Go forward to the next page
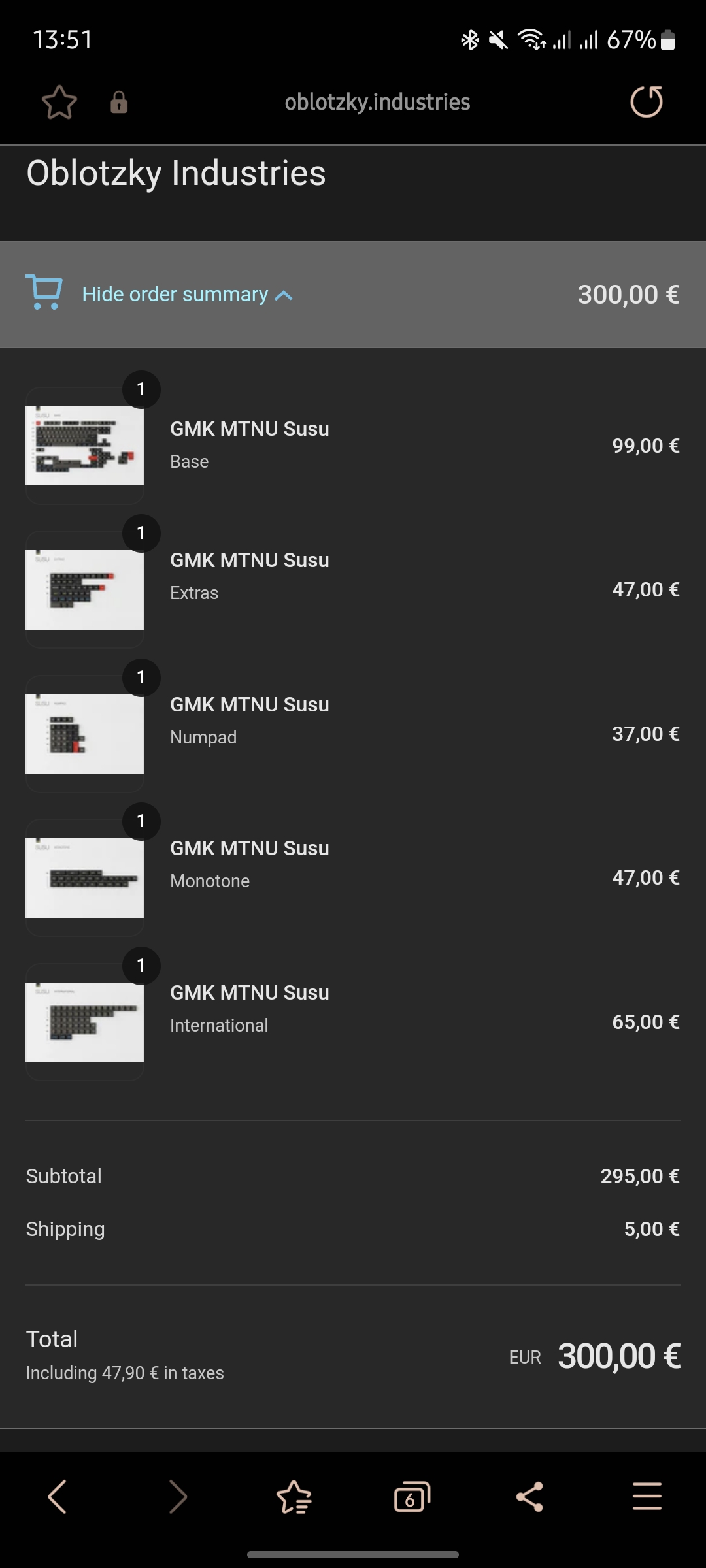This screenshot has width=706, height=1568. tap(177, 1496)
